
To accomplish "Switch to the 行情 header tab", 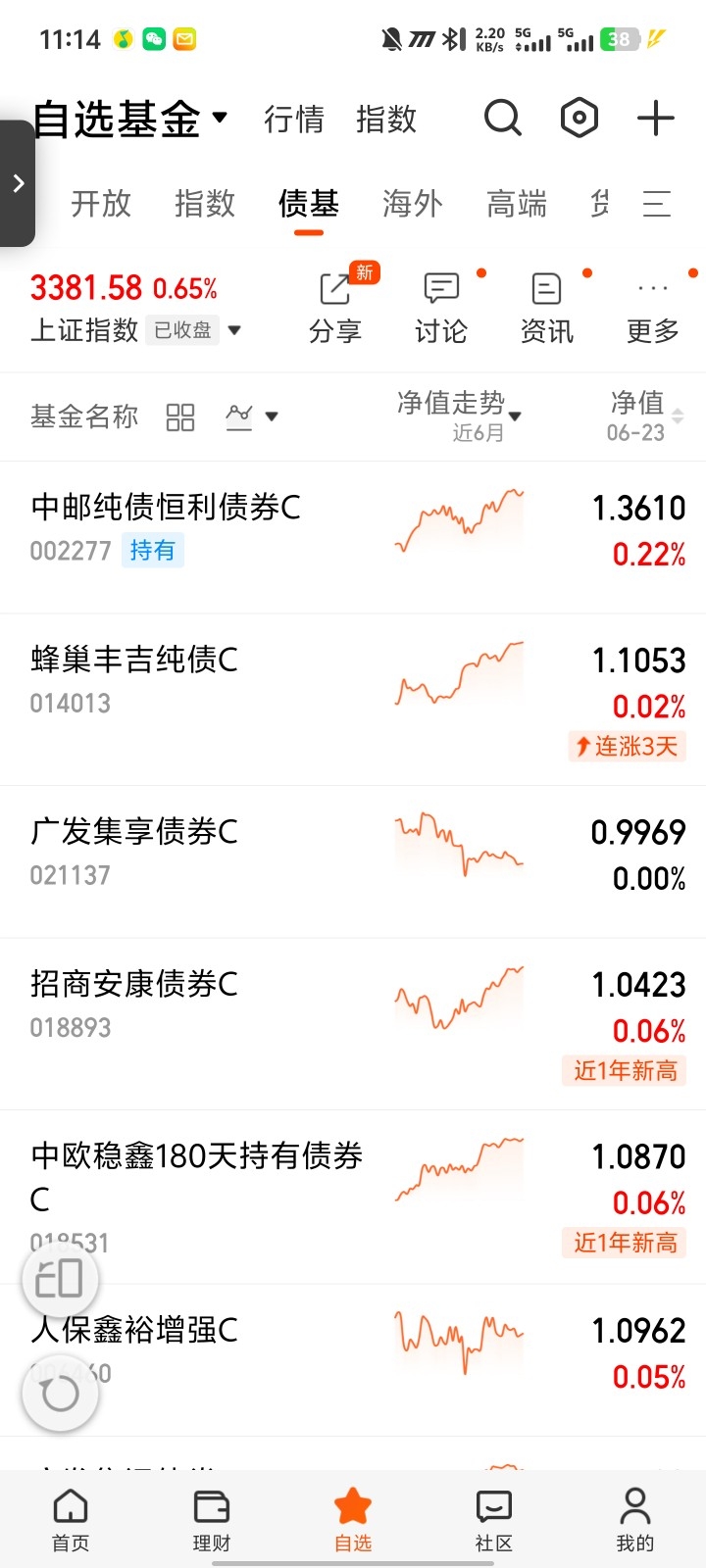I will pos(294,120).
